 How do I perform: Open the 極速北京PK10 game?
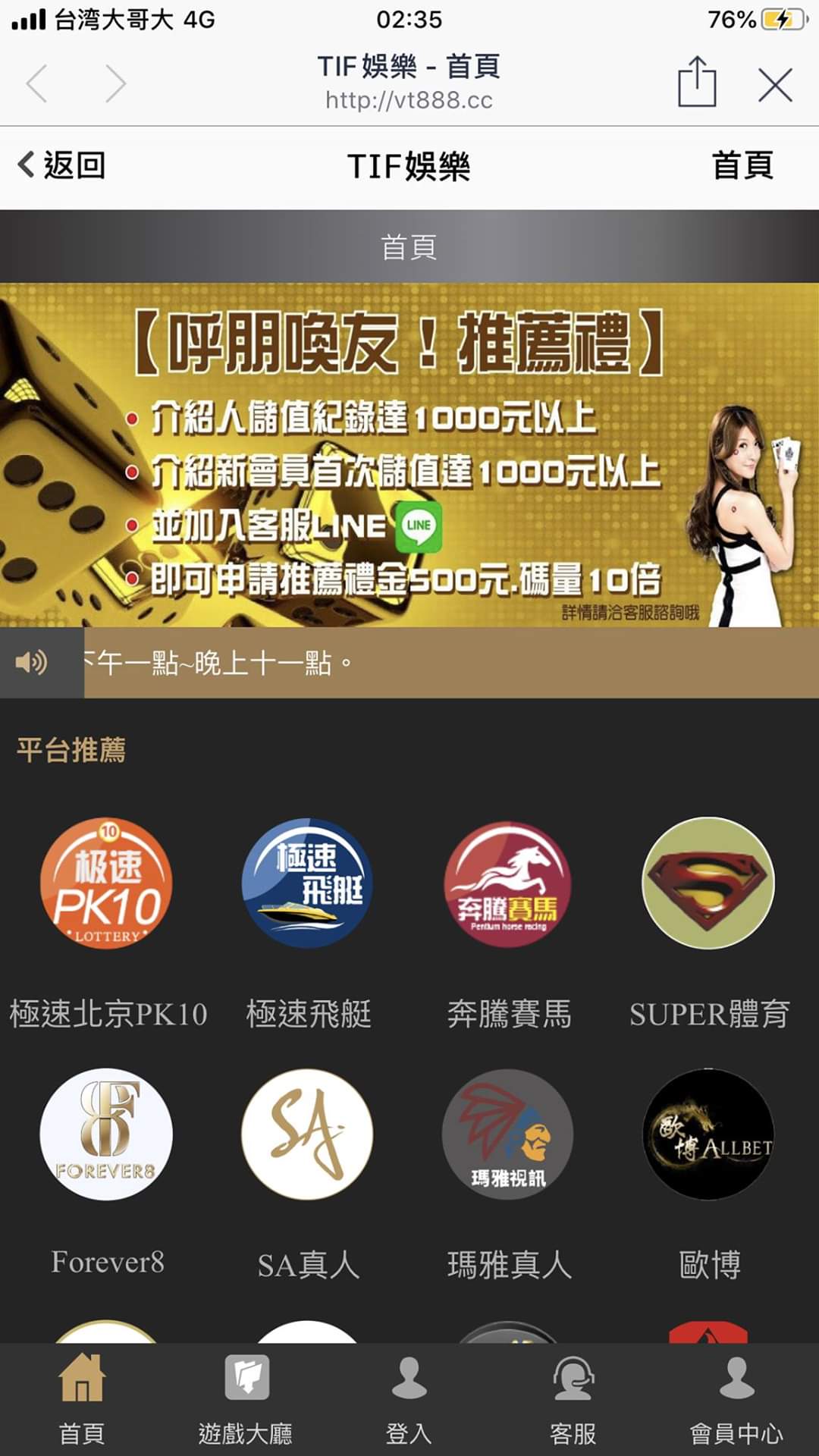click(x=106, y=883)
